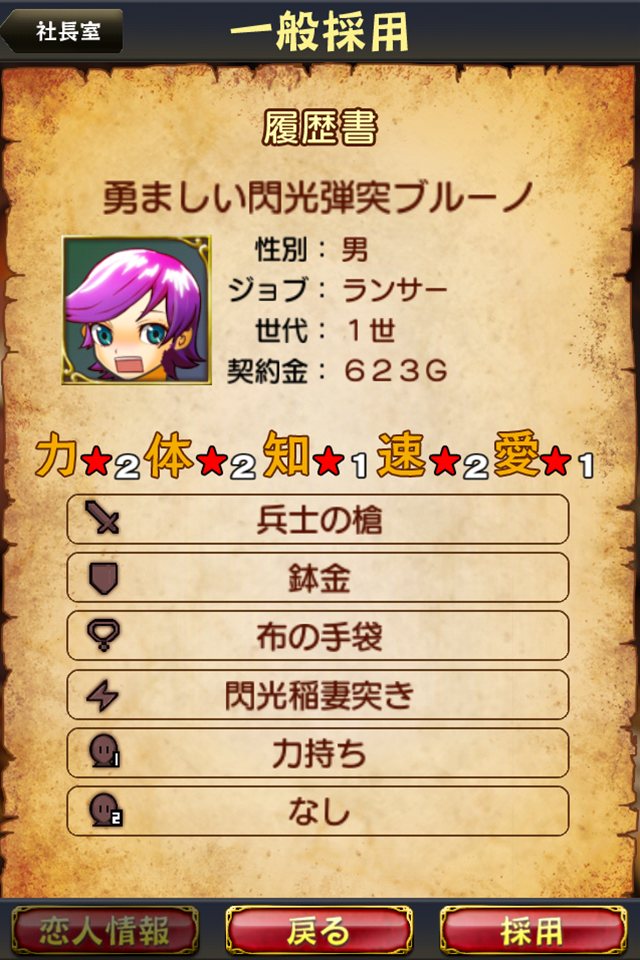
Task: Select the 鉢金 armor row
Action: click(318, 578)
